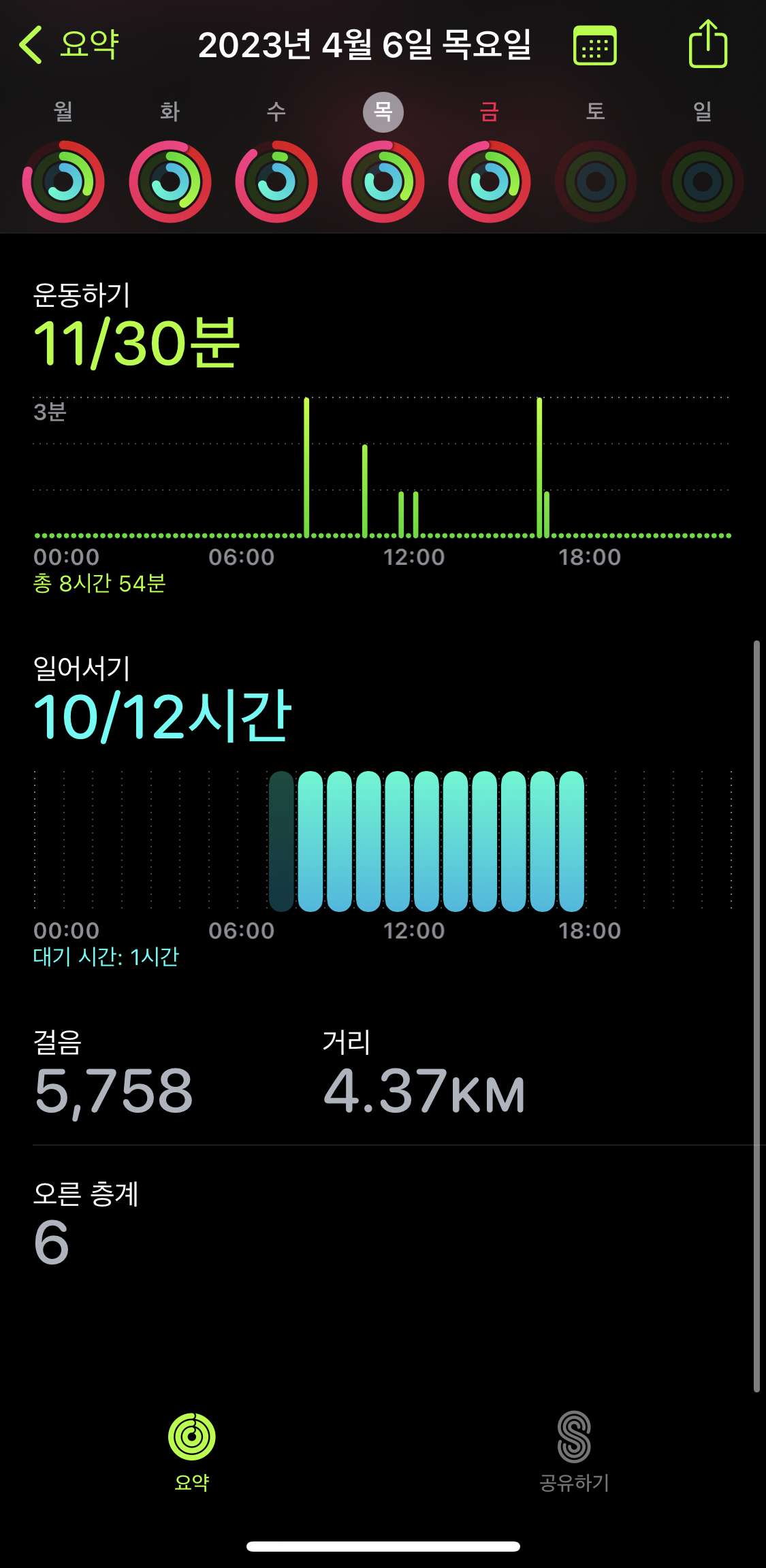
Task: Share this day's activity summary
Action: pyautogui.click(x=707, y=44)
